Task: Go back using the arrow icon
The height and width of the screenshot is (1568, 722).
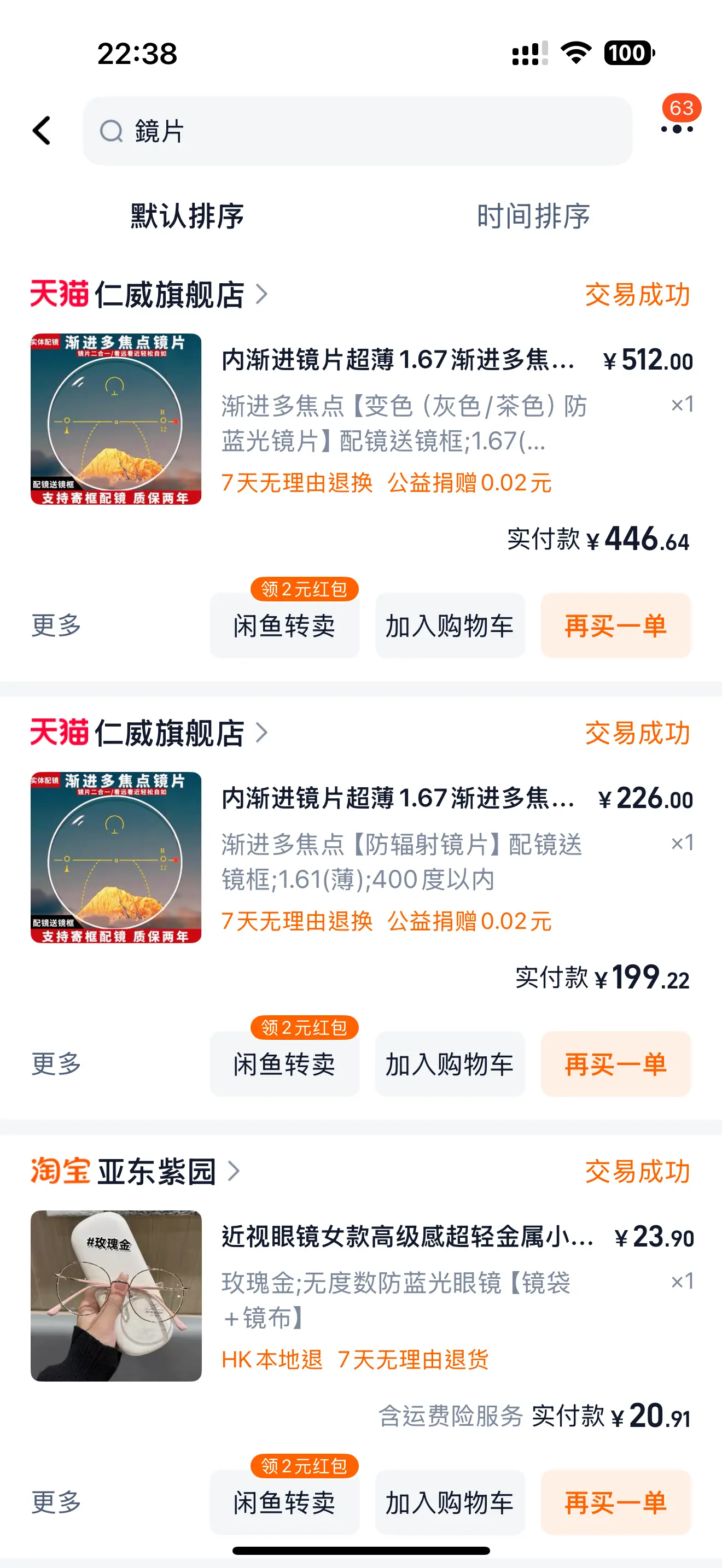Action: 42,130
